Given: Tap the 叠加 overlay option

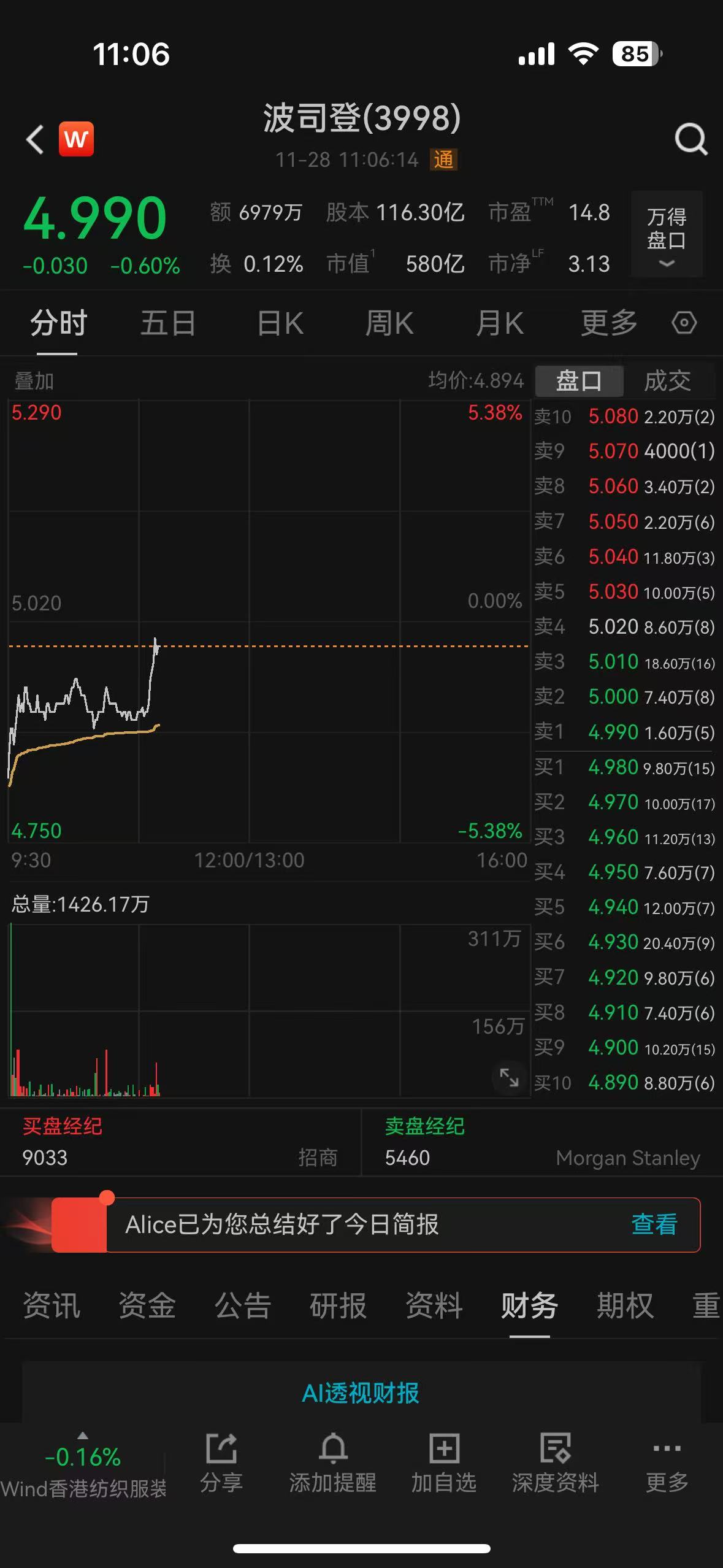Looking at the screenshot, I should 34,381.
